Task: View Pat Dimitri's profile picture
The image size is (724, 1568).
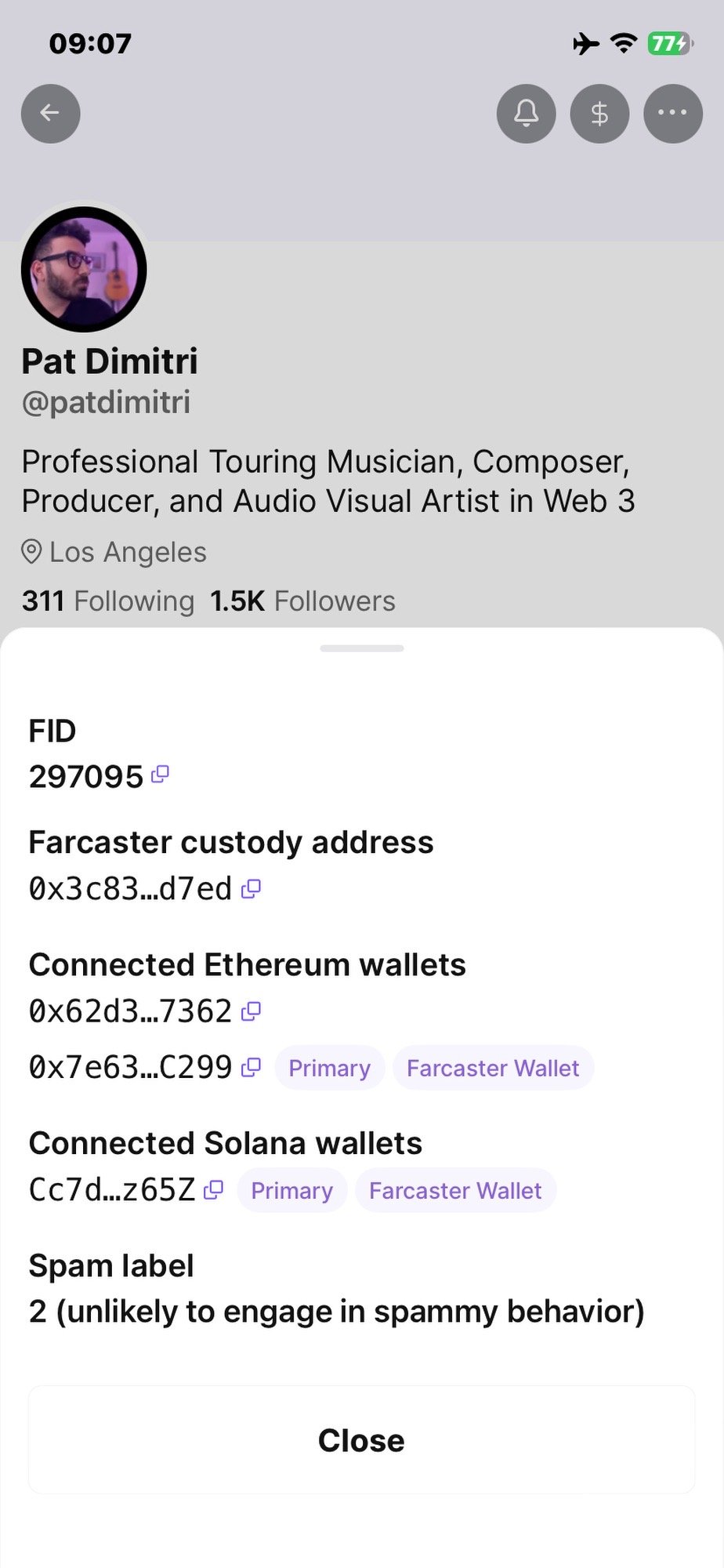Action: coord(84,269)
